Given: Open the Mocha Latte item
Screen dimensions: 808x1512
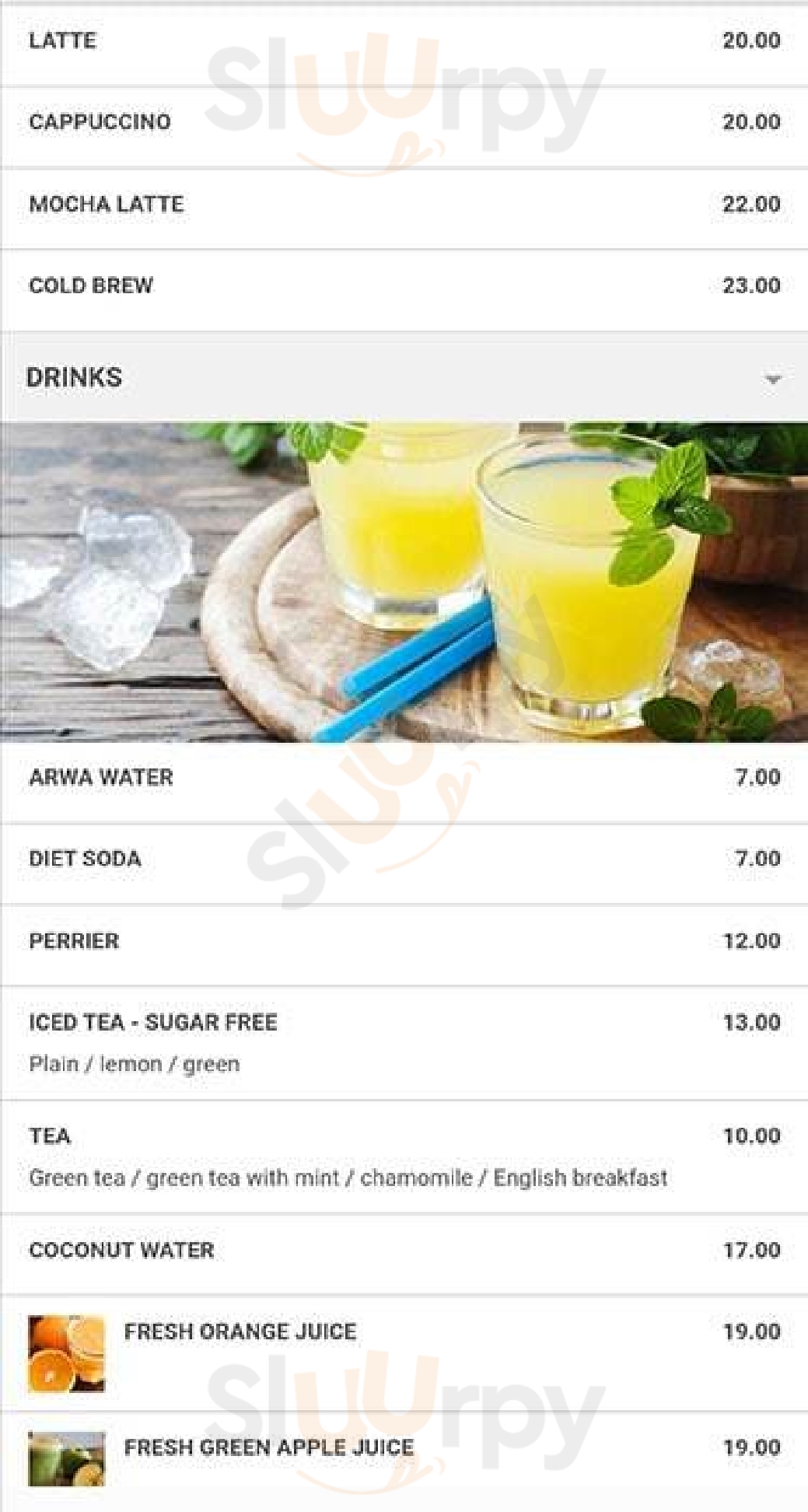Looking at the screenshot, I should 404,207.
